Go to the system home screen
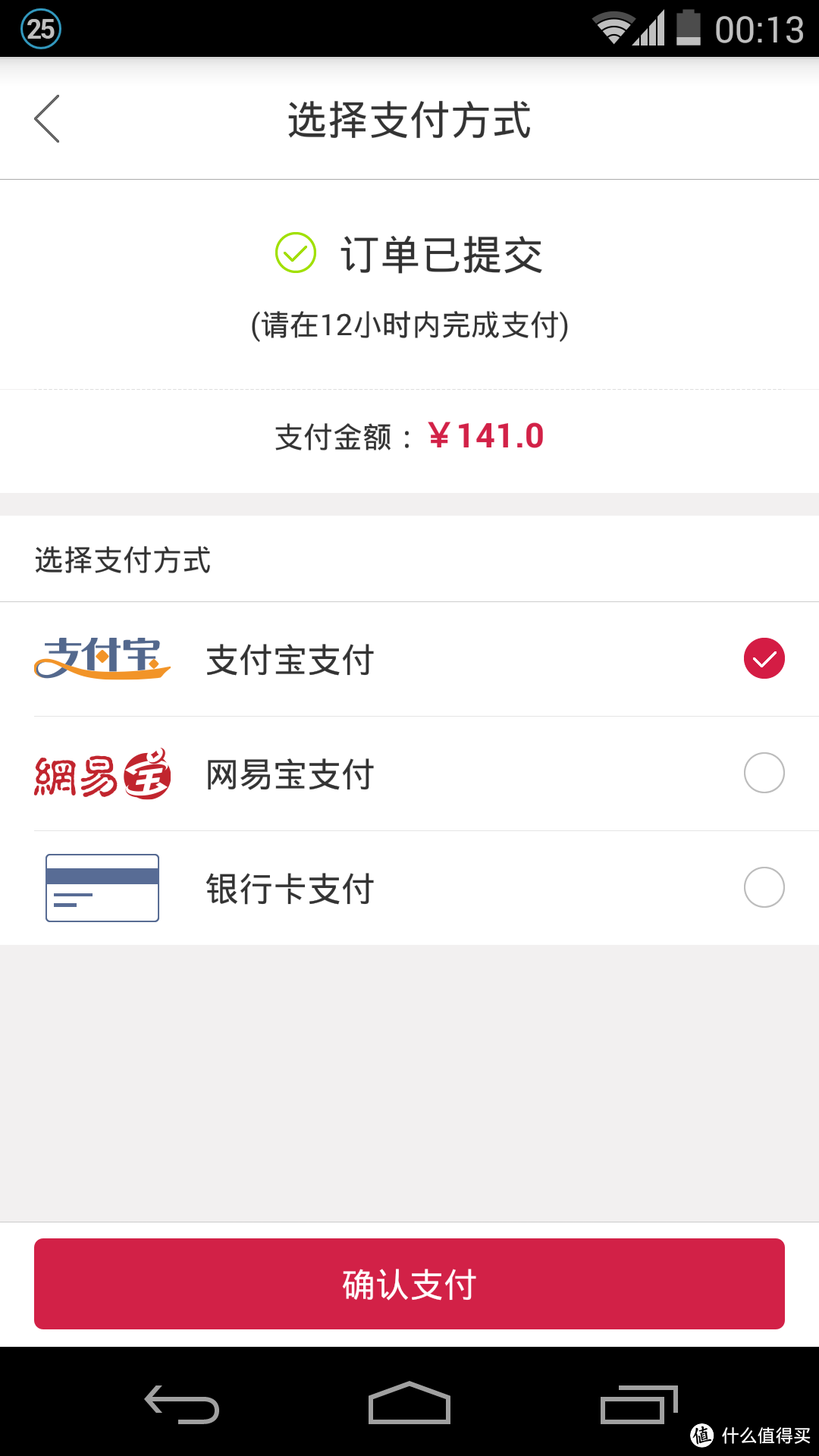Viewport: 819px width, 1456px height. pos(409,1404)
